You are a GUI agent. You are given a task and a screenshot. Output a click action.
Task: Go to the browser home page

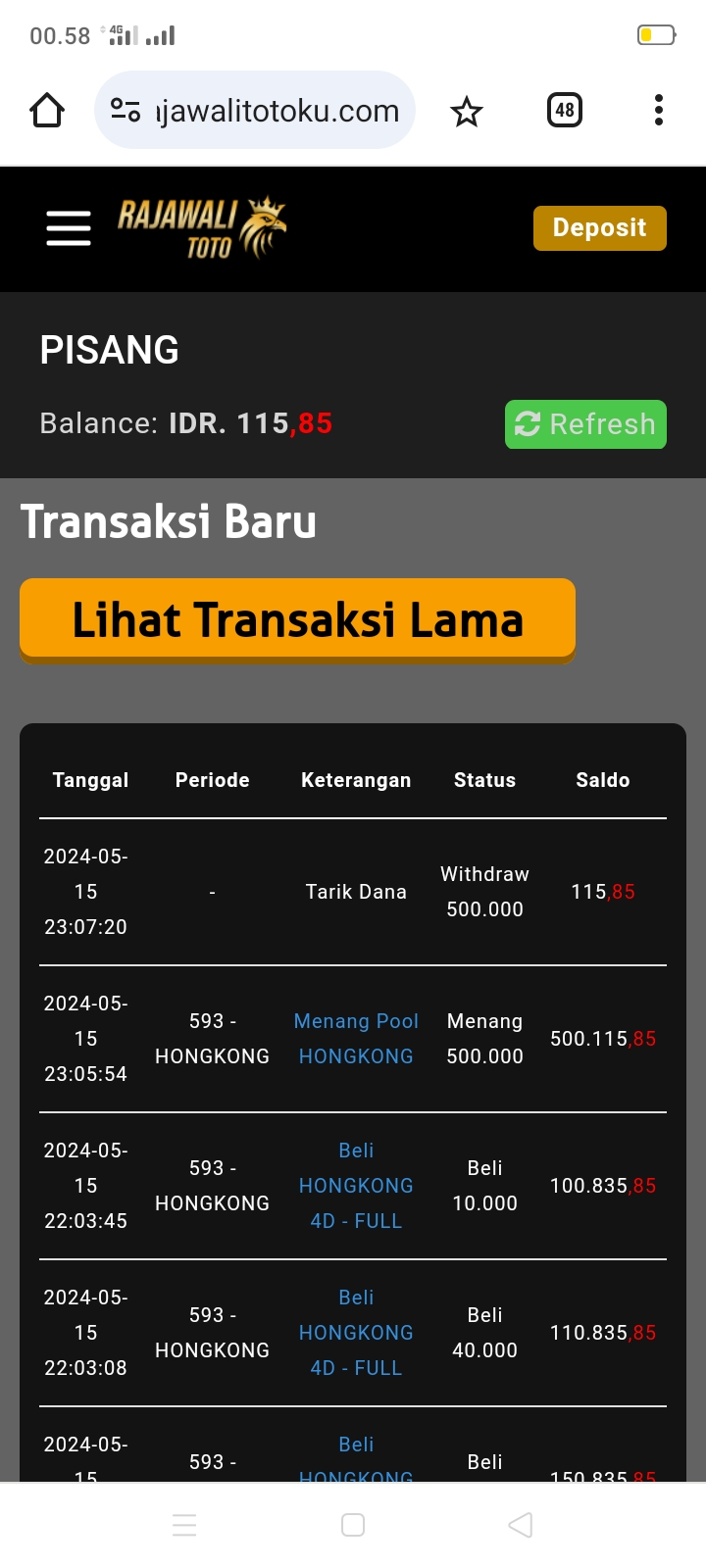coord(47,111)
